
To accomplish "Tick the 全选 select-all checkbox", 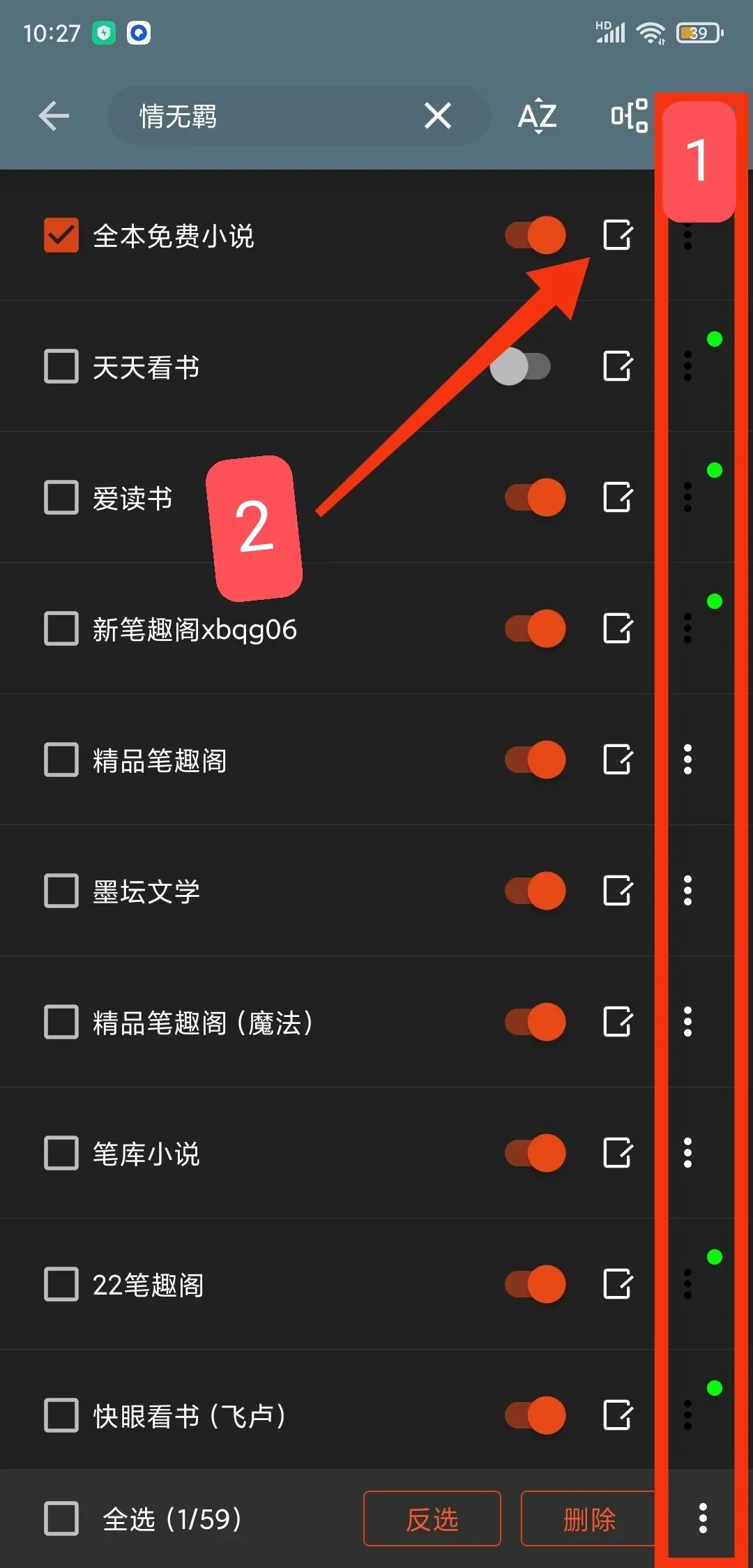I will point(61,1518).
